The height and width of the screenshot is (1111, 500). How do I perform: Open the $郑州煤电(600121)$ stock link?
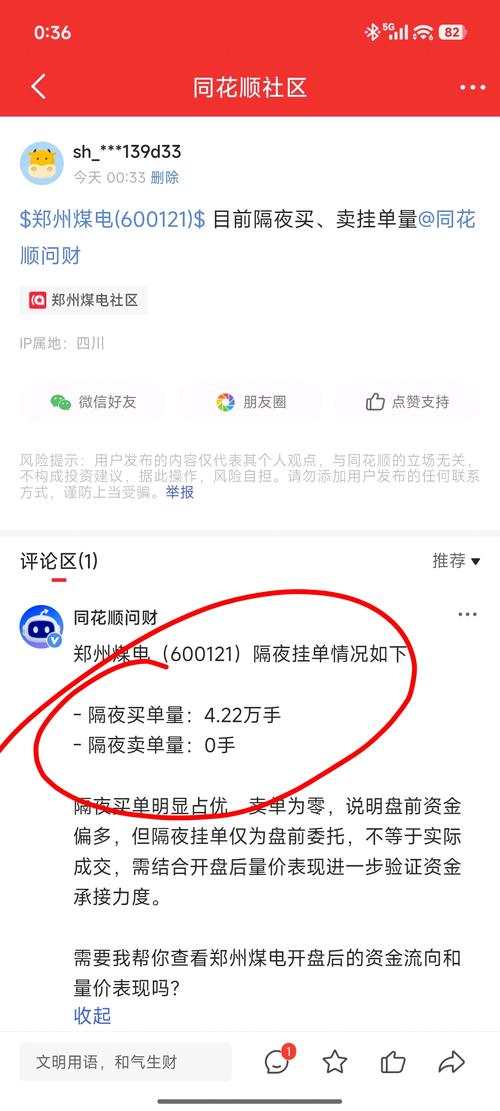(x=113, y=220)
